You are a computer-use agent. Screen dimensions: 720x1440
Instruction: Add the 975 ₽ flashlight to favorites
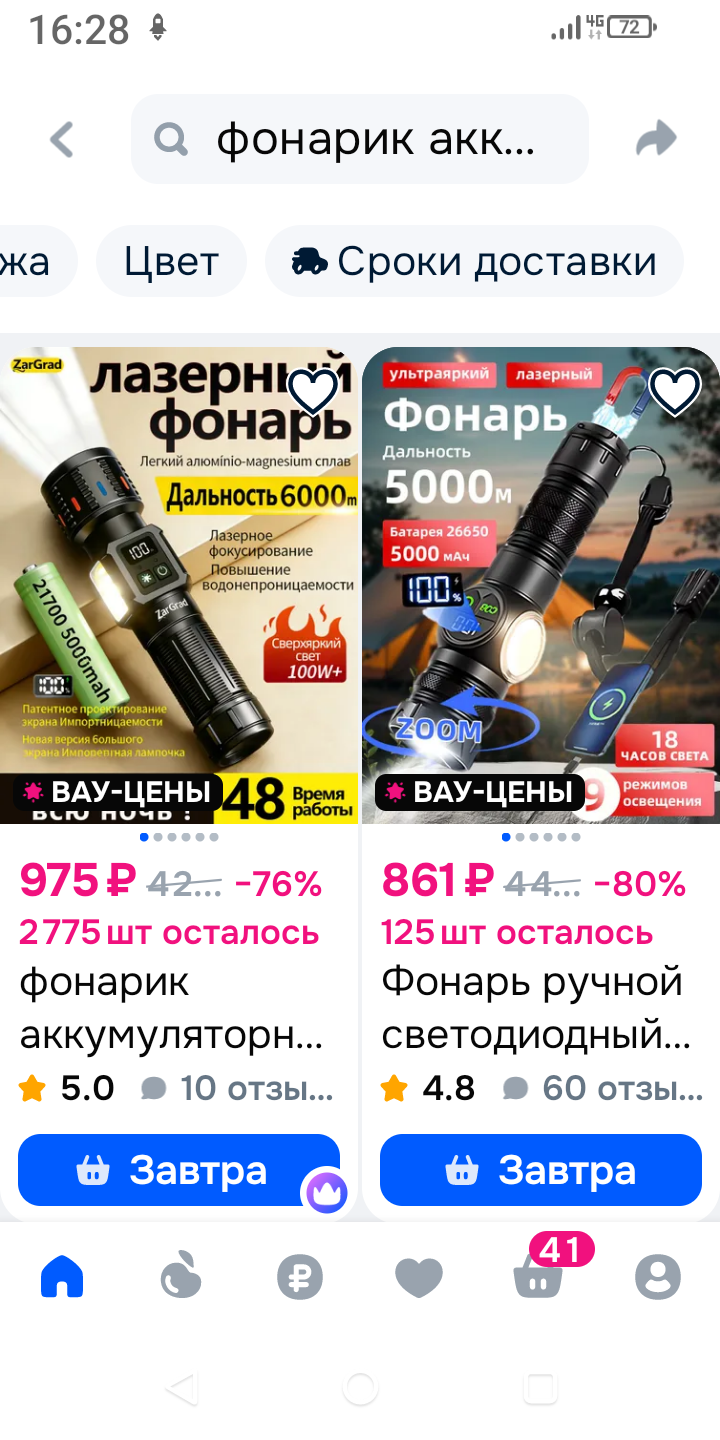click(313, 392)
